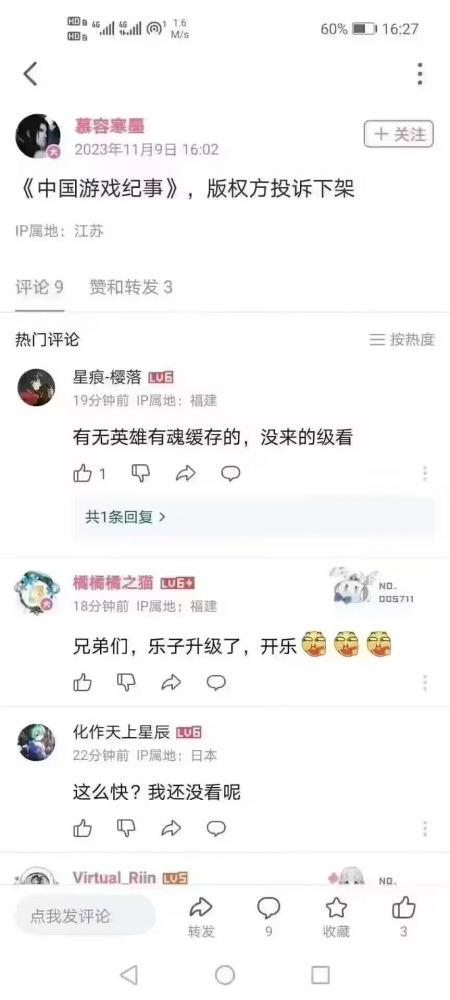This screenshot has height=1000, width=450.
Task: Open the three-dot overflow menu at top
Action: coord(419,74)
